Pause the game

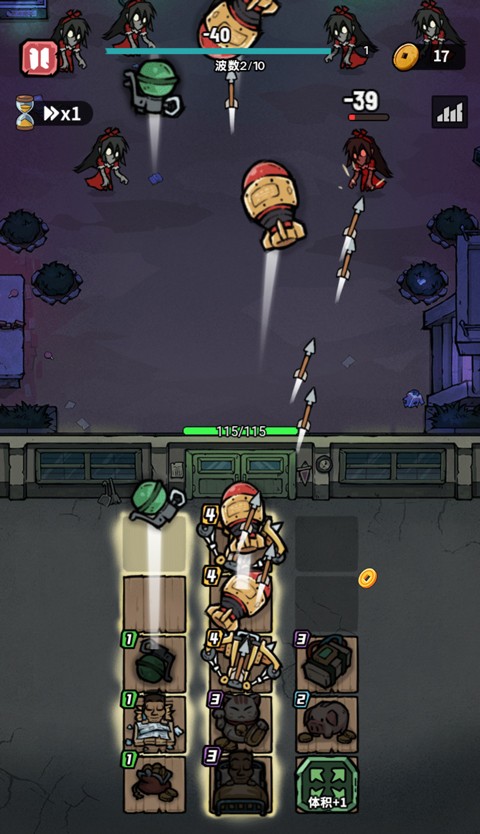click(39, 57)
